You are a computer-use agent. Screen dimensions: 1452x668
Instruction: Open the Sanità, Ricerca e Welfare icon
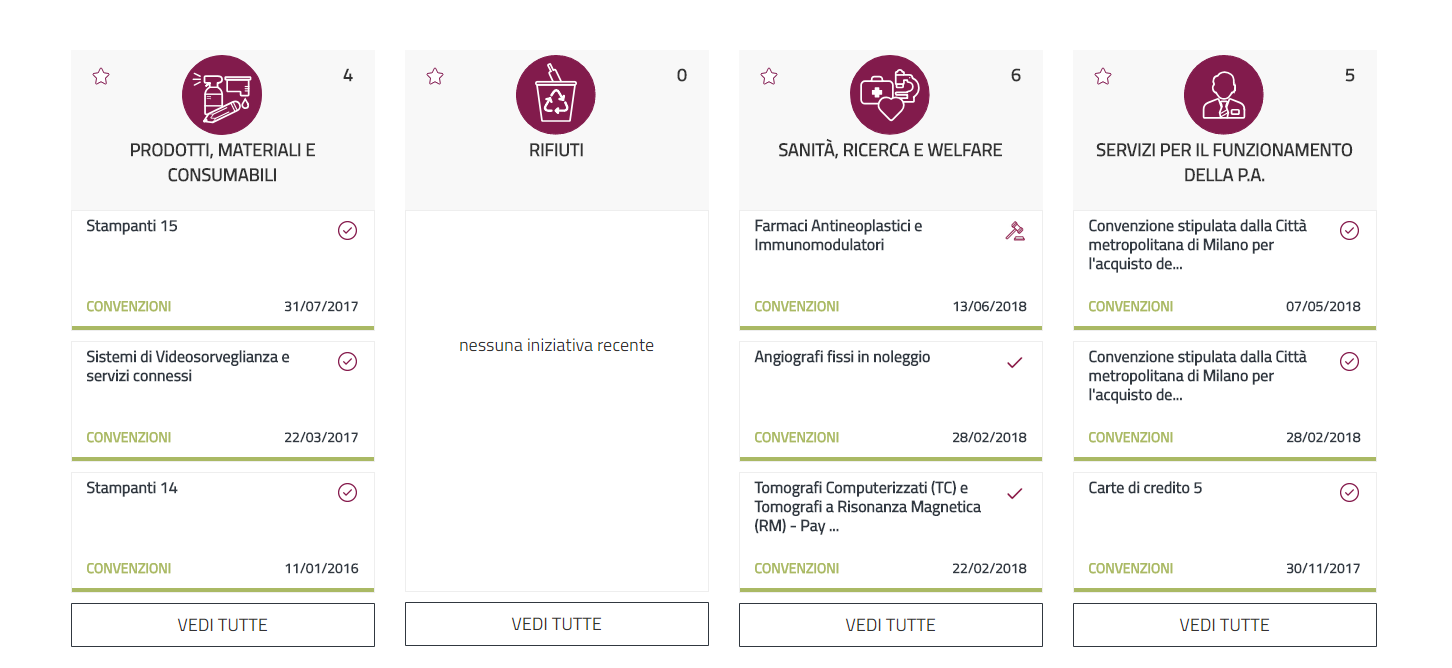890,95
